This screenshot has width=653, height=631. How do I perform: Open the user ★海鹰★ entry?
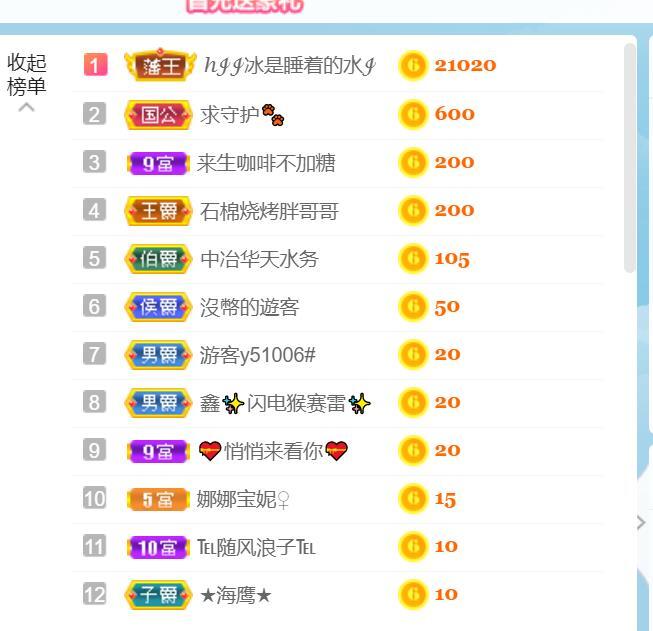pos(236,595)
